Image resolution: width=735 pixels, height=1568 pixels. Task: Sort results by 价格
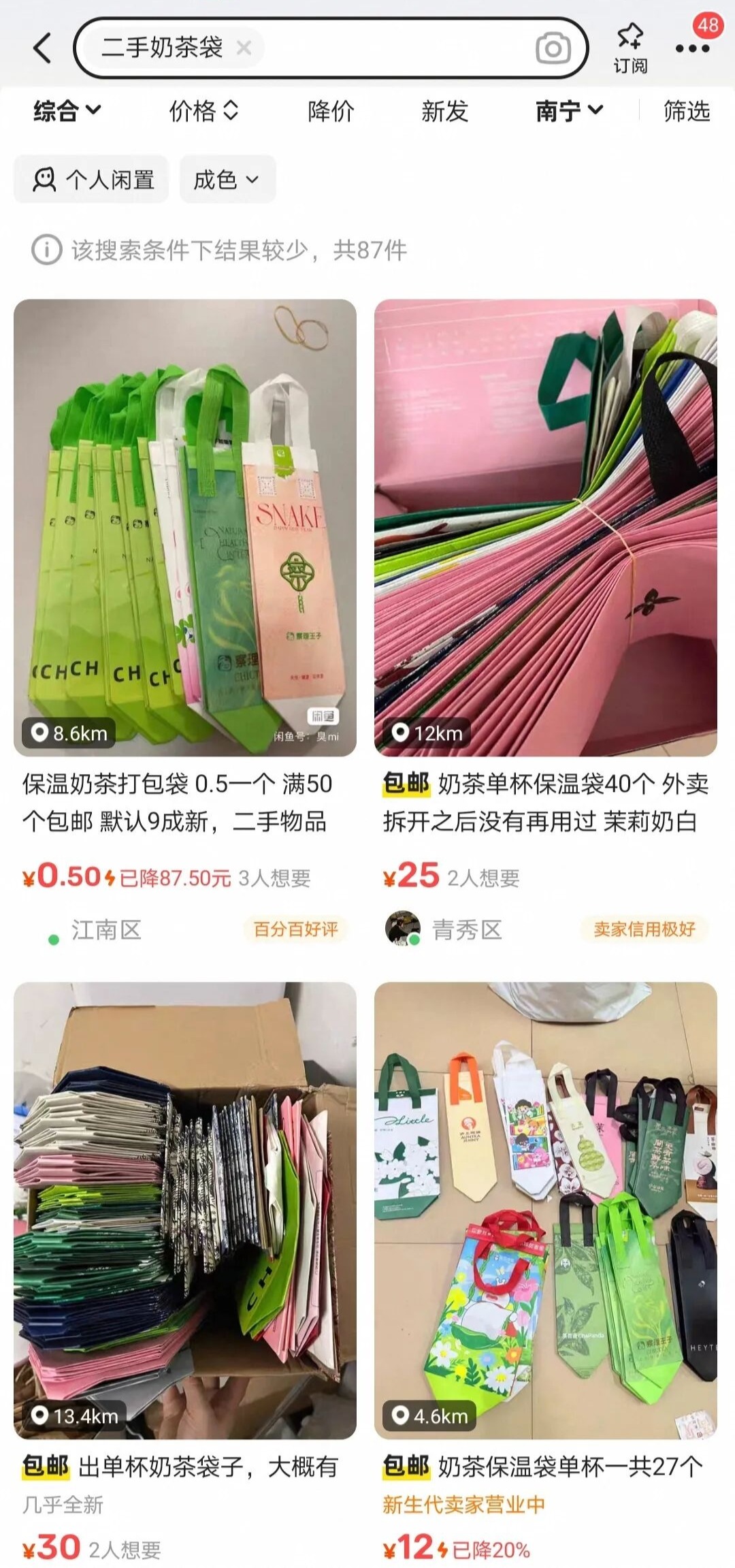[x=203, y=110]
